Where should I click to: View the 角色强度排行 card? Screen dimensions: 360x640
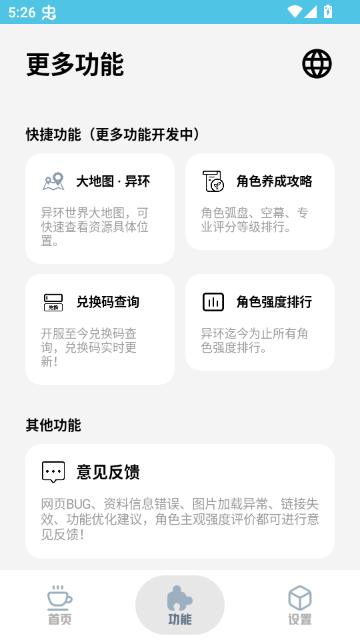(x=260, y=322)
